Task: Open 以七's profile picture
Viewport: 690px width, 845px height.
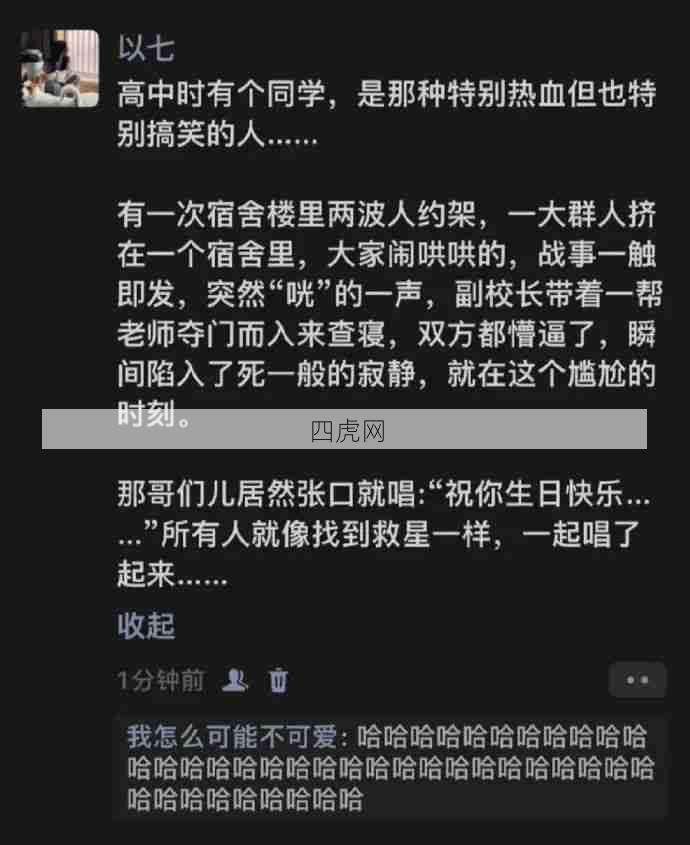Action: [60, 68]
